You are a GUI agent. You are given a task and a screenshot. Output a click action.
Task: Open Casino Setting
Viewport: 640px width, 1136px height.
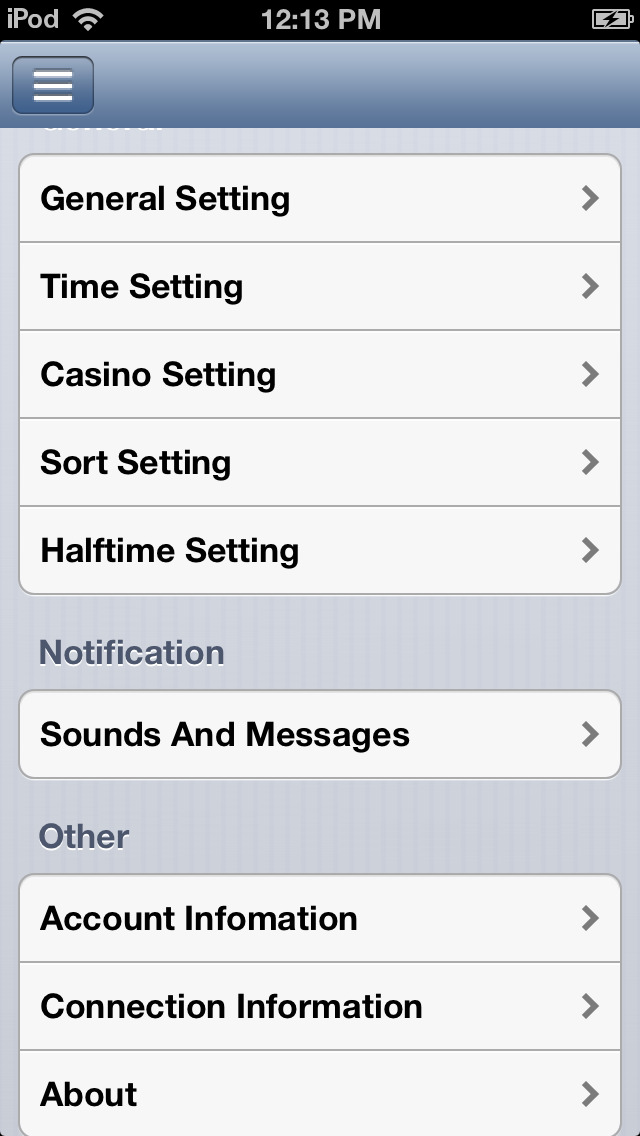click(x=320, y=375)
